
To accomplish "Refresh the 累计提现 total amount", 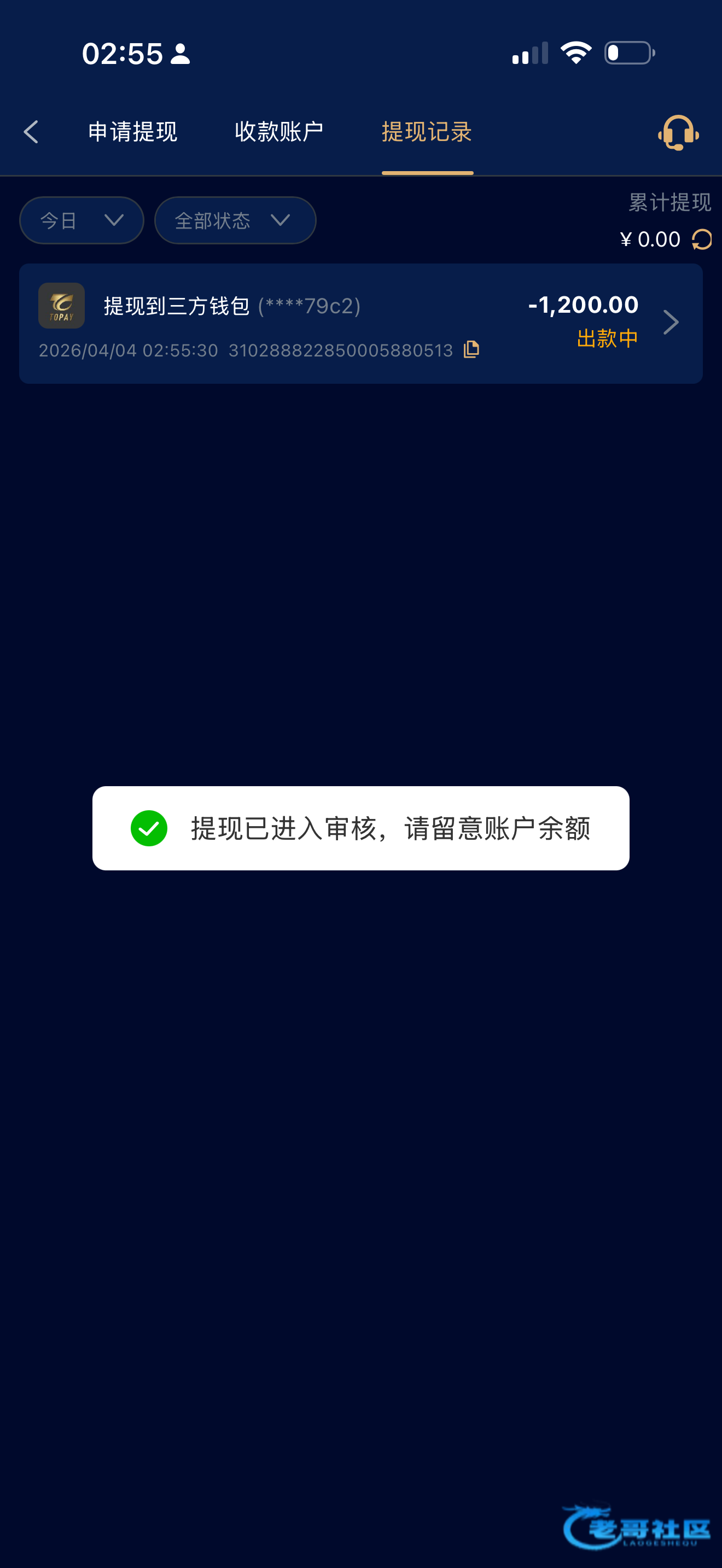I will point(702,240).
